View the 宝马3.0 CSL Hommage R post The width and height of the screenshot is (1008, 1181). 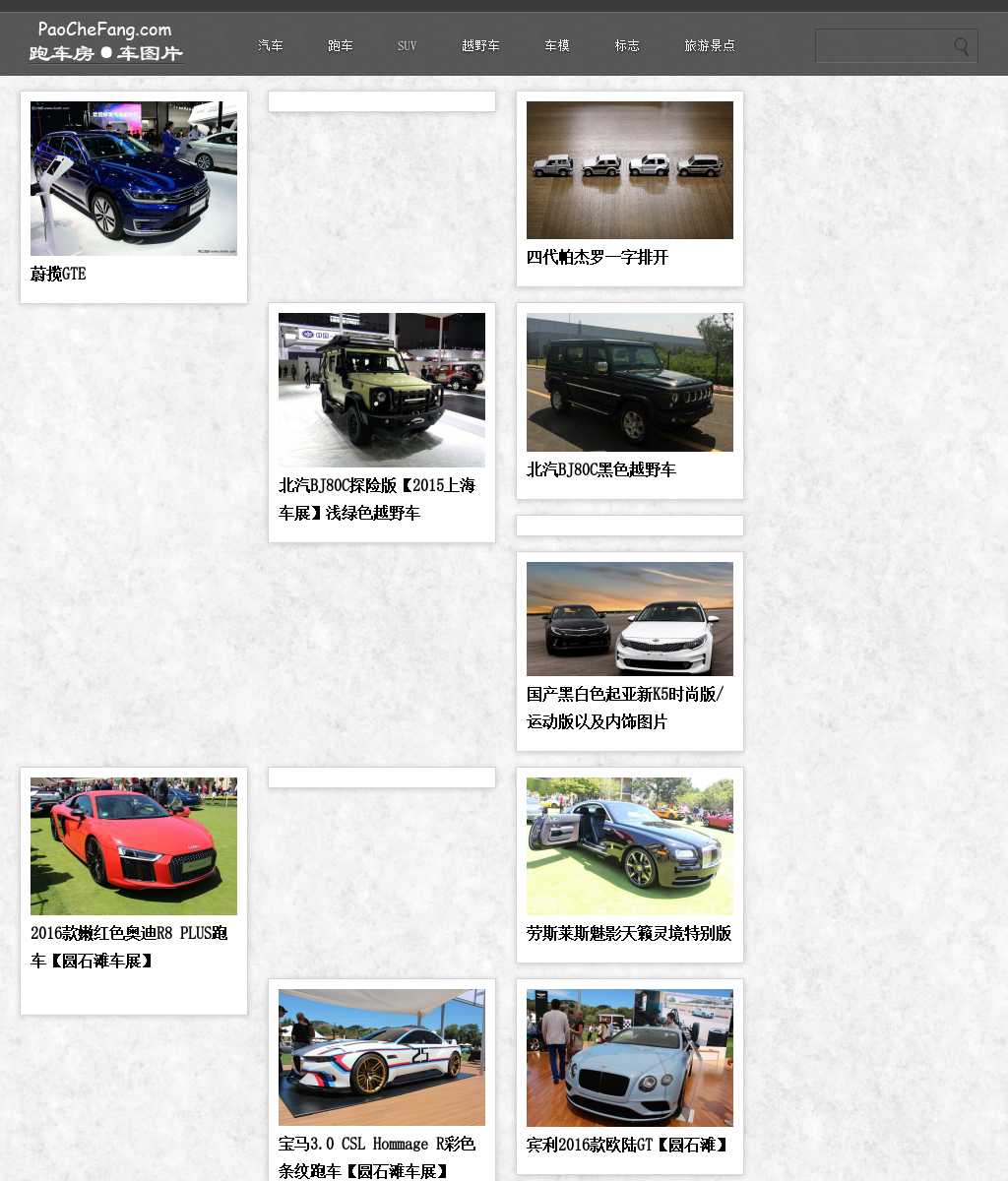(382, 1058)
